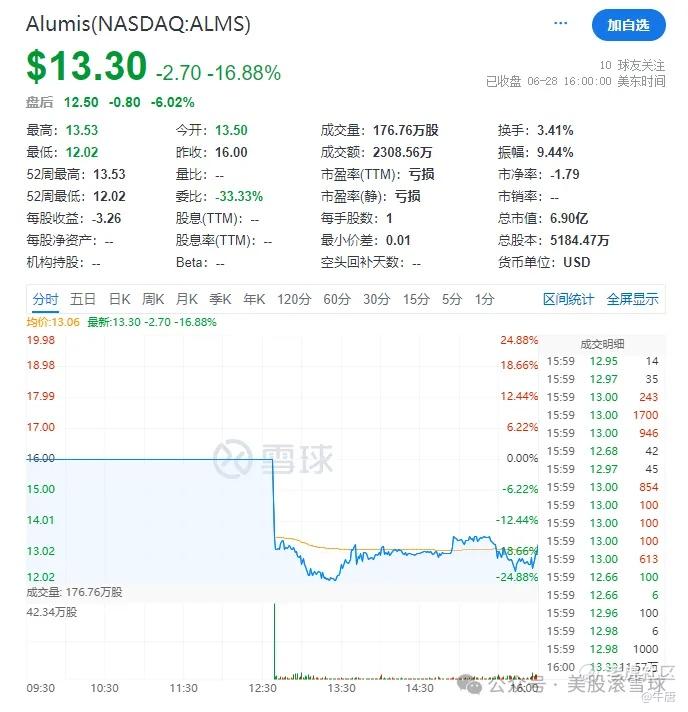Switch to the 120分 interval
Screen dimensions: 688x712
point(294,299)
